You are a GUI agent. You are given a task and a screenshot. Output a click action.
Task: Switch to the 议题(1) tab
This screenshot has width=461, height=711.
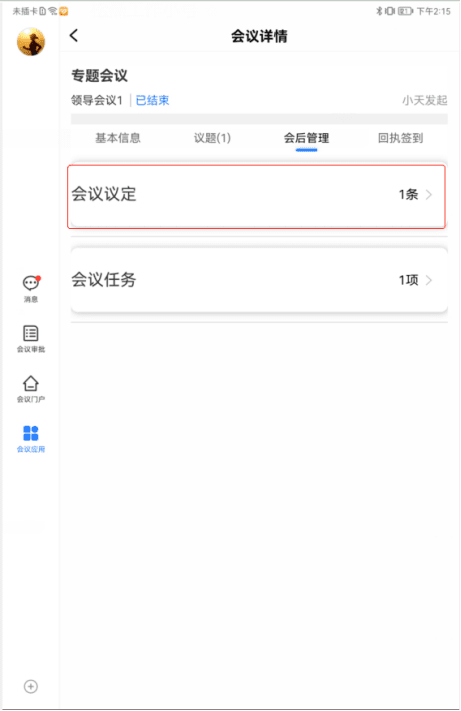[212, 138]
